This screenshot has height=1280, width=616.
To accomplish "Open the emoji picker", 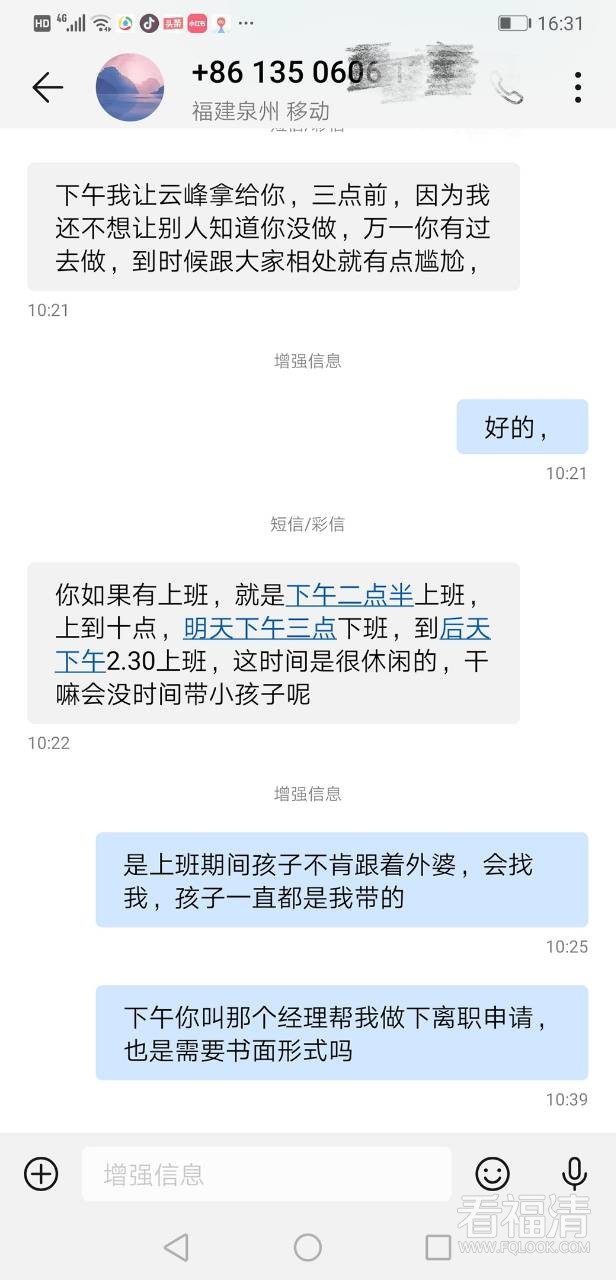I will click(492, 1173).
